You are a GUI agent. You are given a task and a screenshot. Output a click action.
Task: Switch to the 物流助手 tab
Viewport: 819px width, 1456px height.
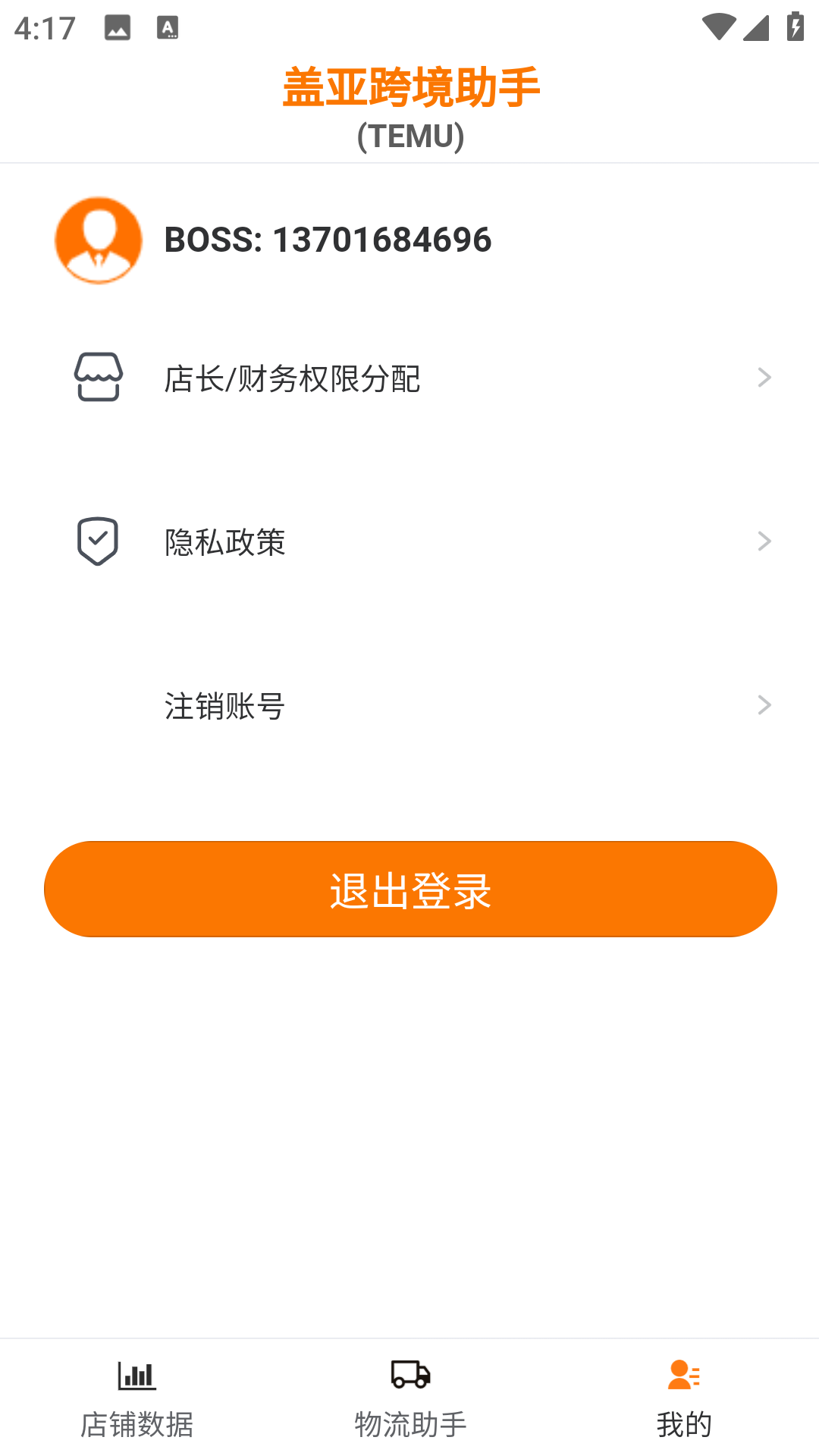(x=409, y=1398)
